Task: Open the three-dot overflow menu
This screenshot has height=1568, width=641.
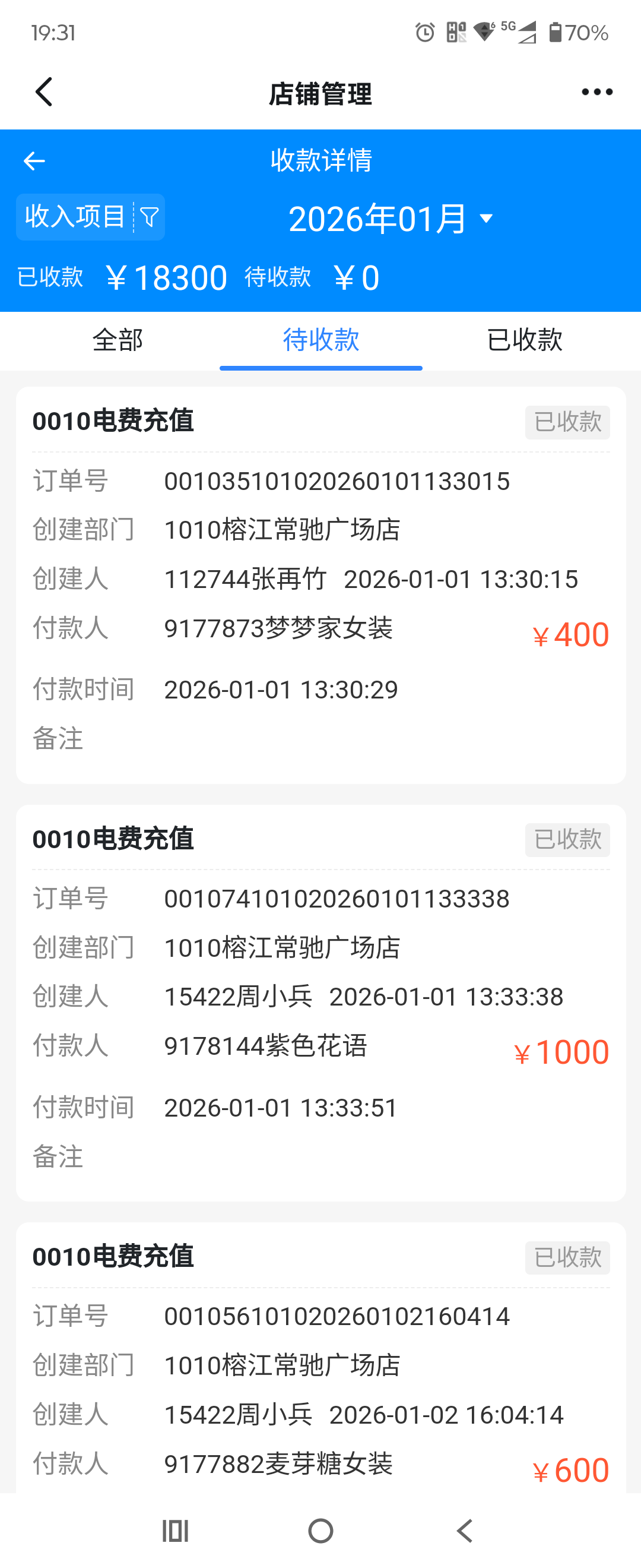Action: pos(596,93)
